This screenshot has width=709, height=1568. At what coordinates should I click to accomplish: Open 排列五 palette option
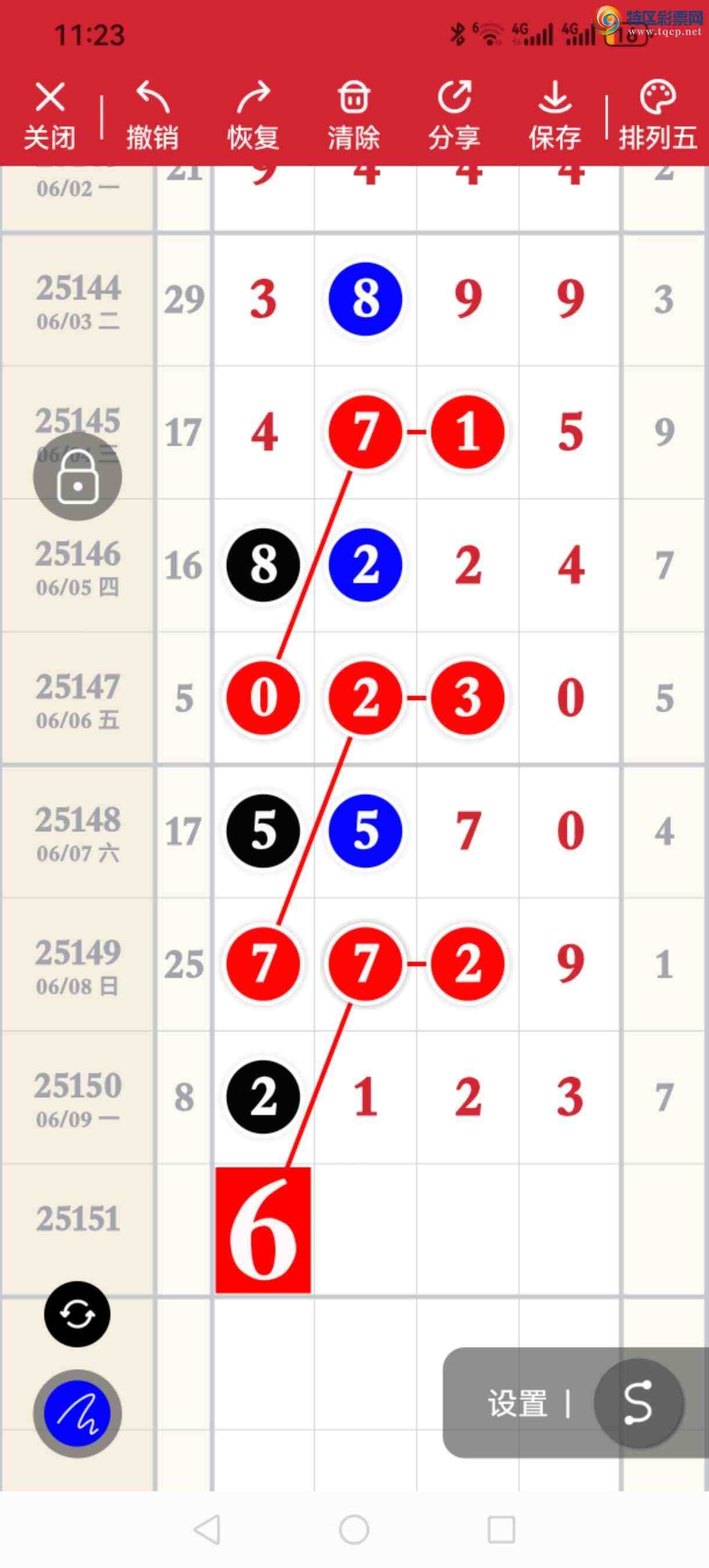658,114
